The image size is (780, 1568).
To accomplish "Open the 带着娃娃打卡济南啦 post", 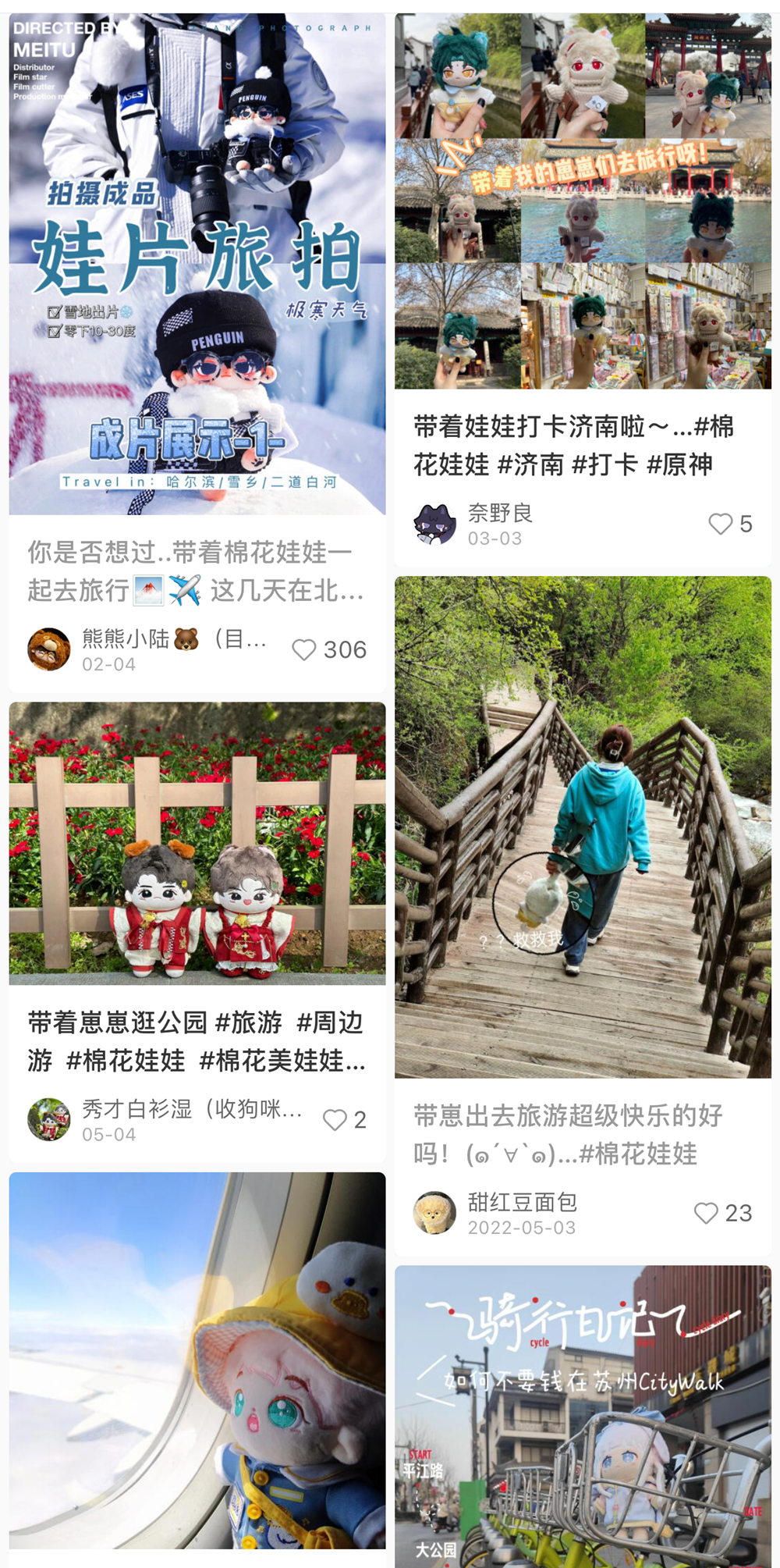I will tap(583, 201).
